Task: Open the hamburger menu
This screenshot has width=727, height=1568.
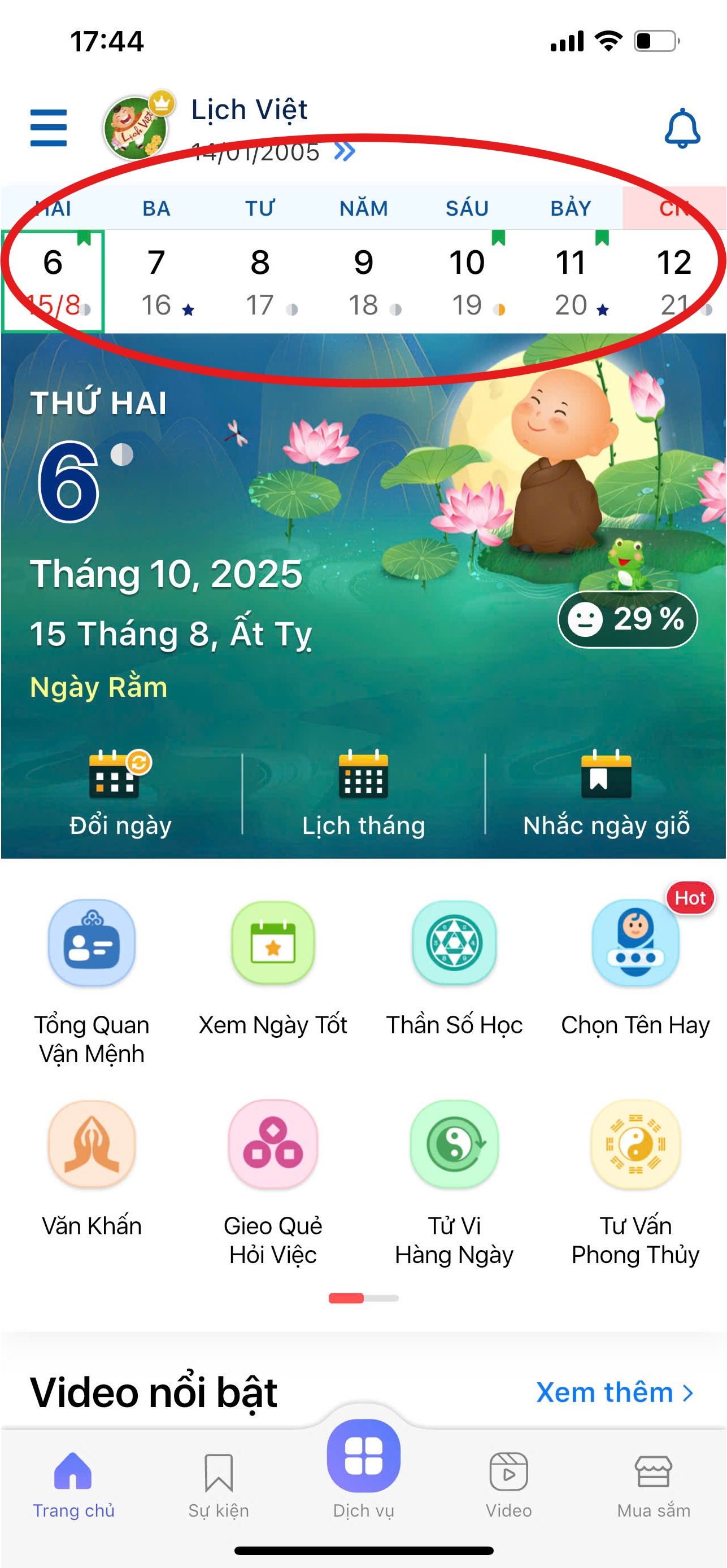Action: click(48, 128)
